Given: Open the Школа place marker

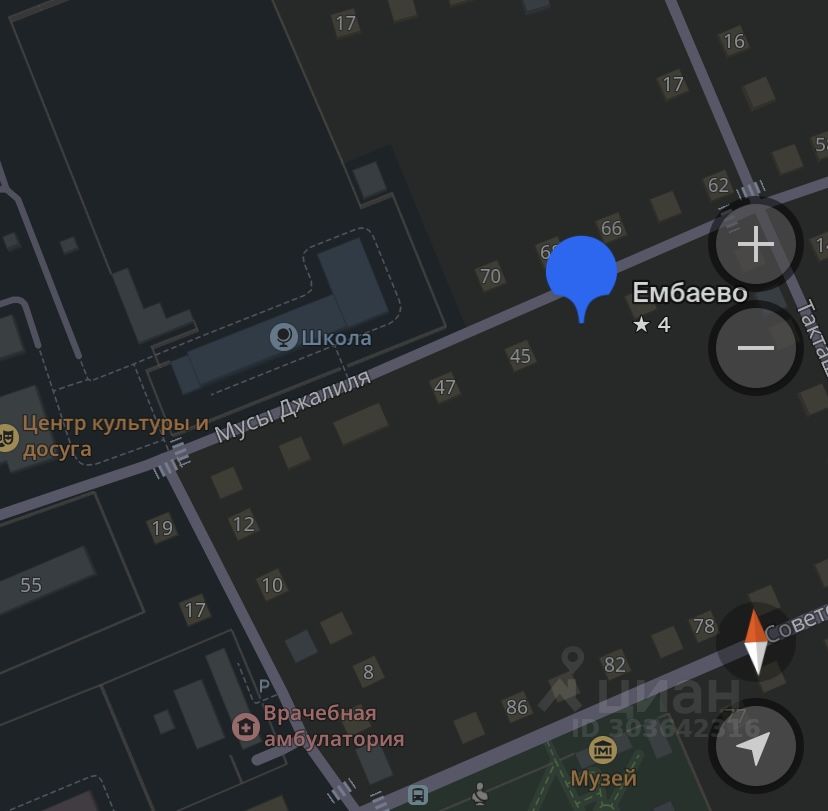Looking at the screenshot, I should click(284, 337).
